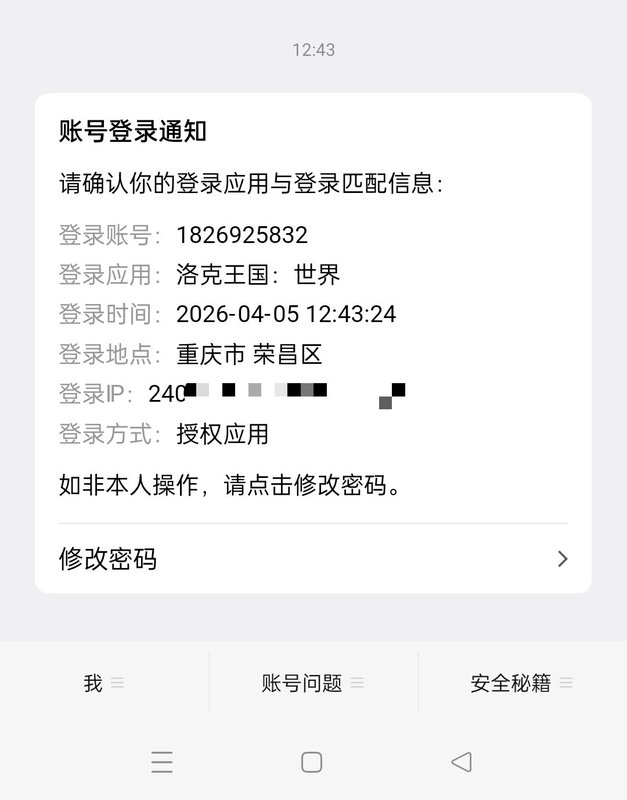Viewport: 627px width, 800px height.
Task: Go to the system home screen
Action: (x=312, y=763)
